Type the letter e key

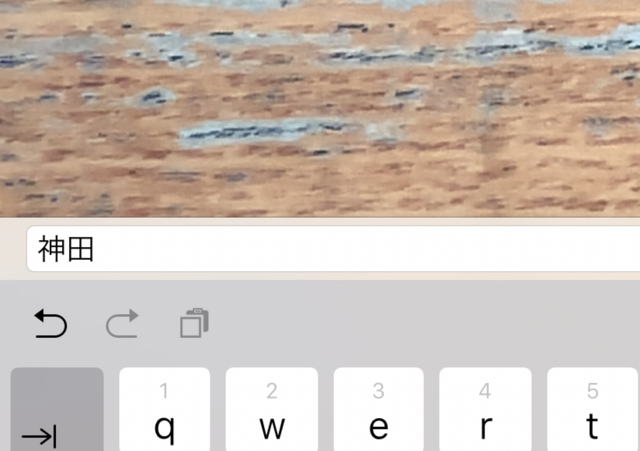click(379, 412)
